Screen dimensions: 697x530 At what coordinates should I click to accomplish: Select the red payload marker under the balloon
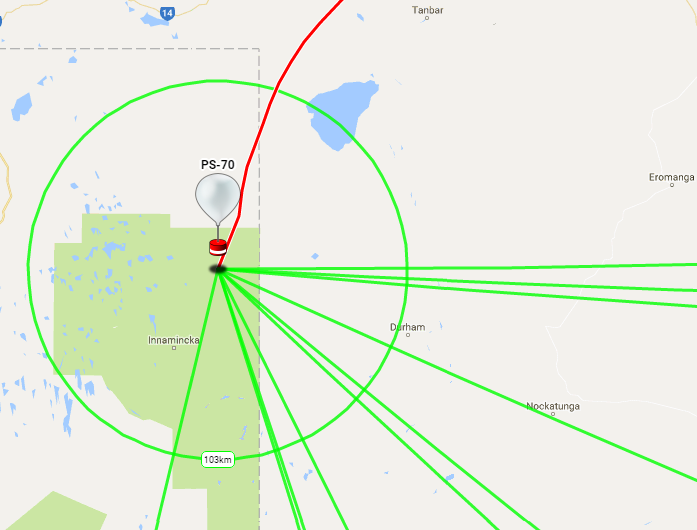click(217, 246)
